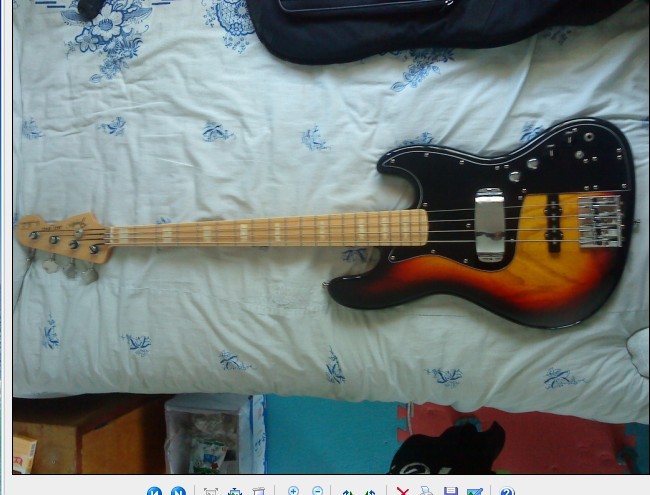Go to the next image

coord(178,491)
